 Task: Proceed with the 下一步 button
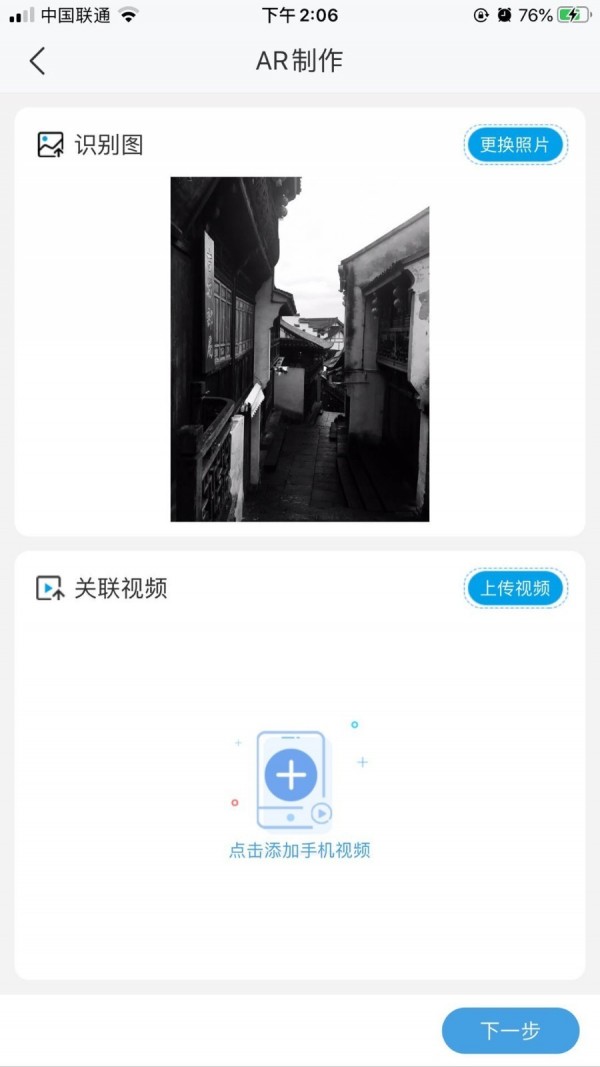click(510, 1030)
